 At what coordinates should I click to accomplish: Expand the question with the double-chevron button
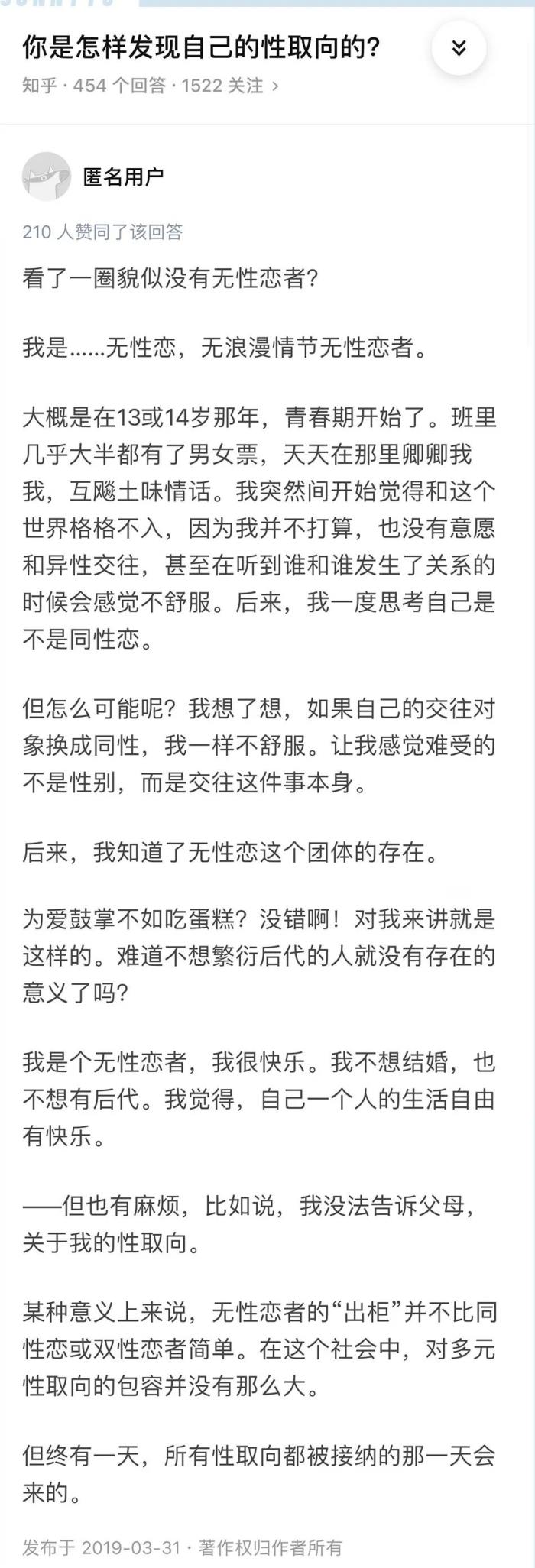click(459, 48)
